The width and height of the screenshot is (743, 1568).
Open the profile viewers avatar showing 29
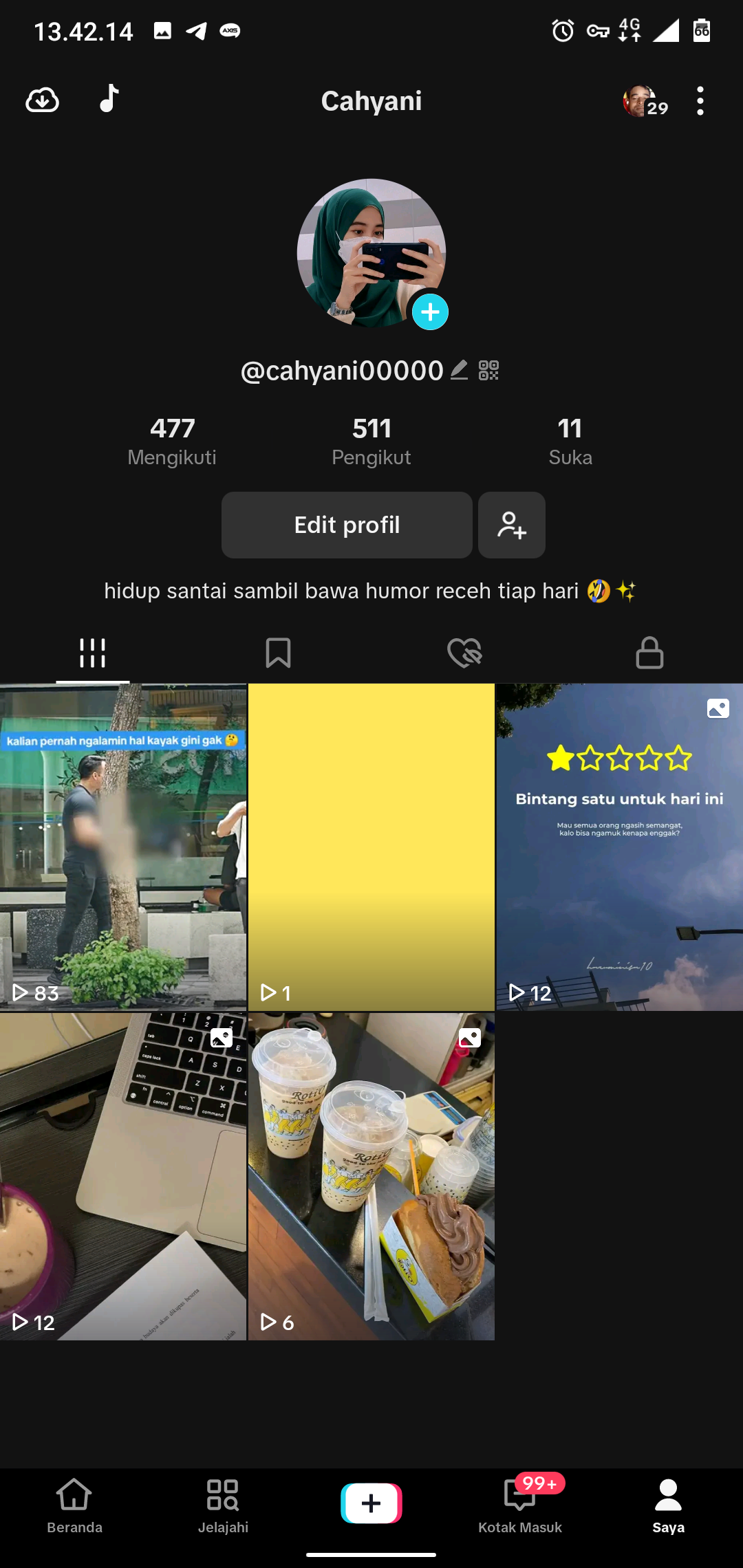[x=645, y=102]
